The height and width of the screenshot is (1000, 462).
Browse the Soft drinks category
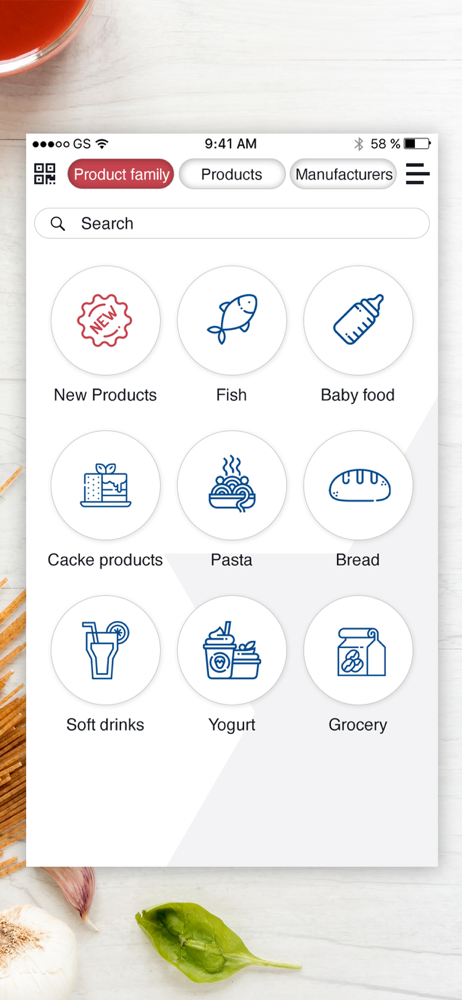point(105,651)
